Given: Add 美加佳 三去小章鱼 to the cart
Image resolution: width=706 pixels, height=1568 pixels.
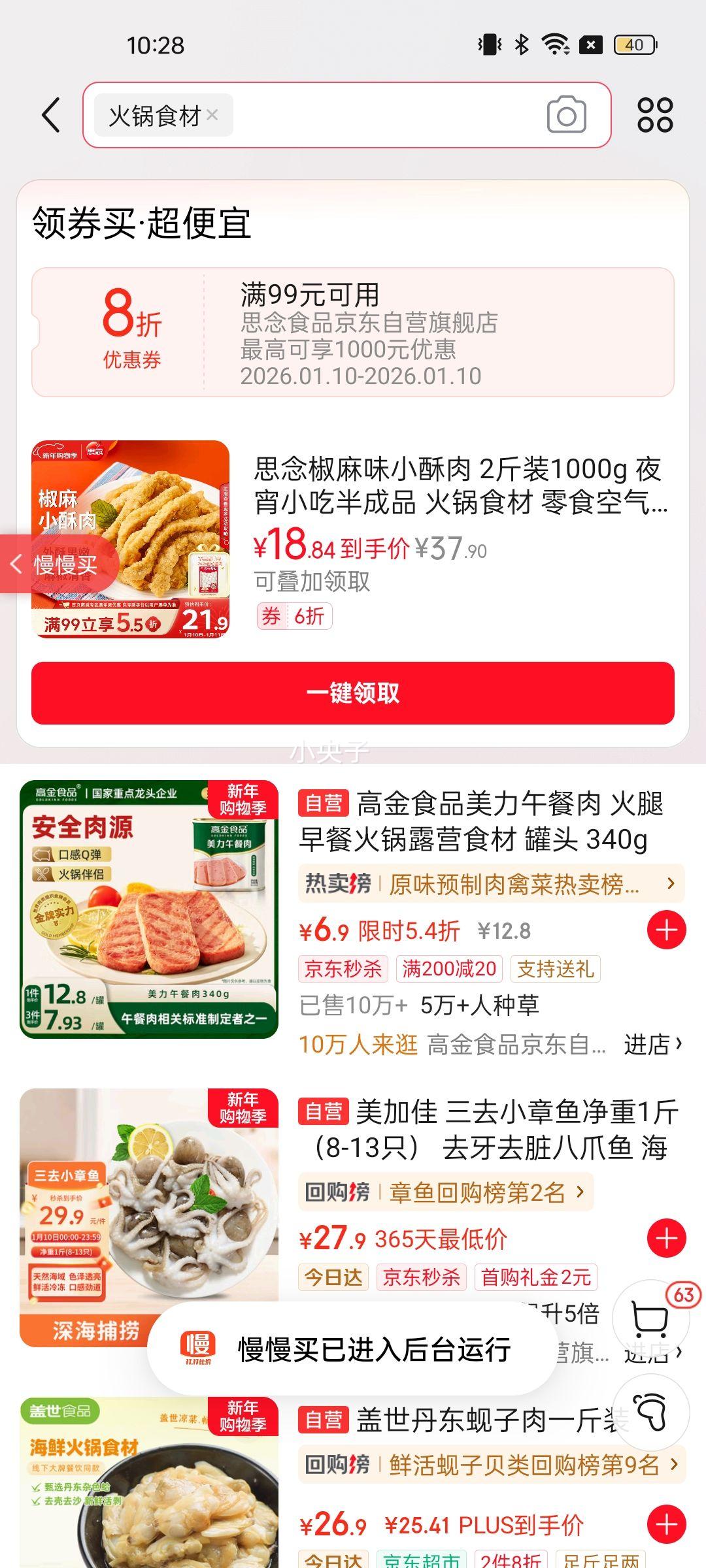Looking at the screenshot, I should coord(666,1238).
